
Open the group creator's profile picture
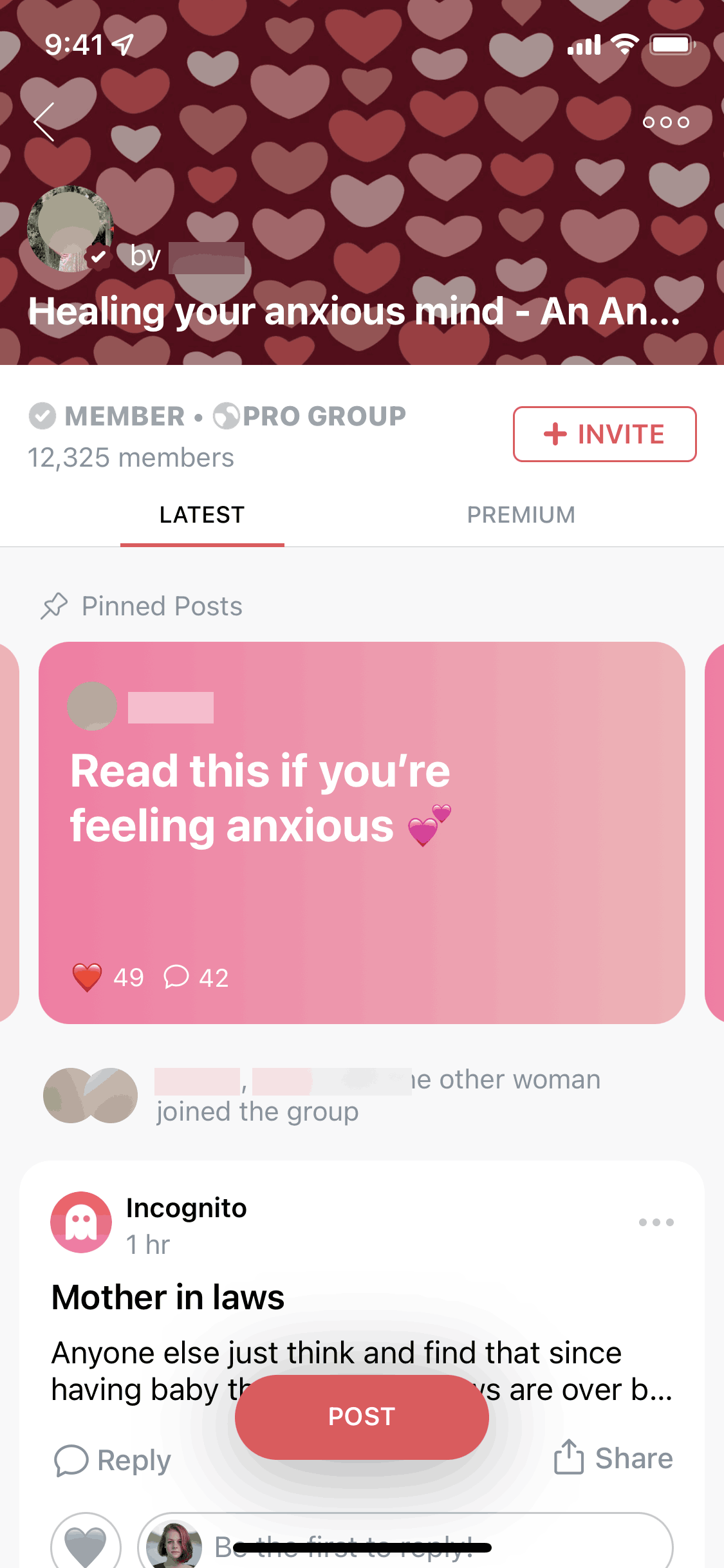click(x=70, y=229)
